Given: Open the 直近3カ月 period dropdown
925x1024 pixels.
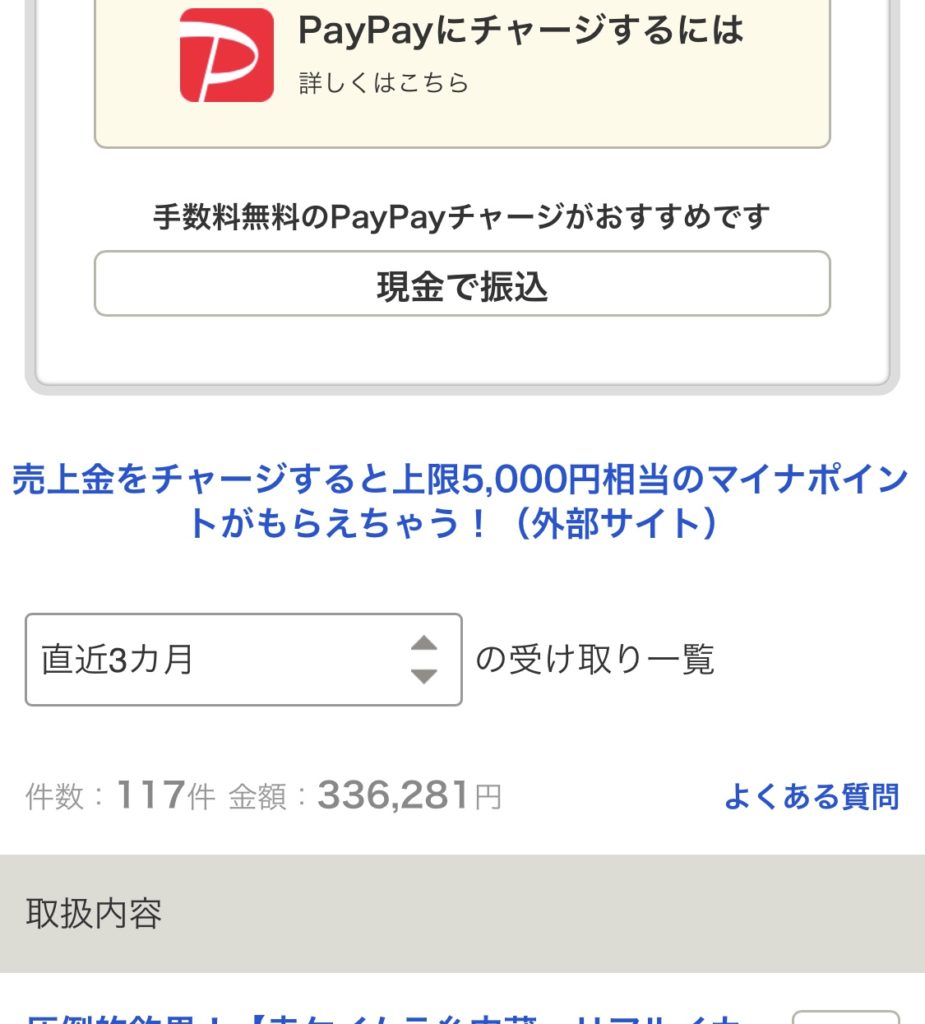Looking at the screenshot, I should pos(243,660).
